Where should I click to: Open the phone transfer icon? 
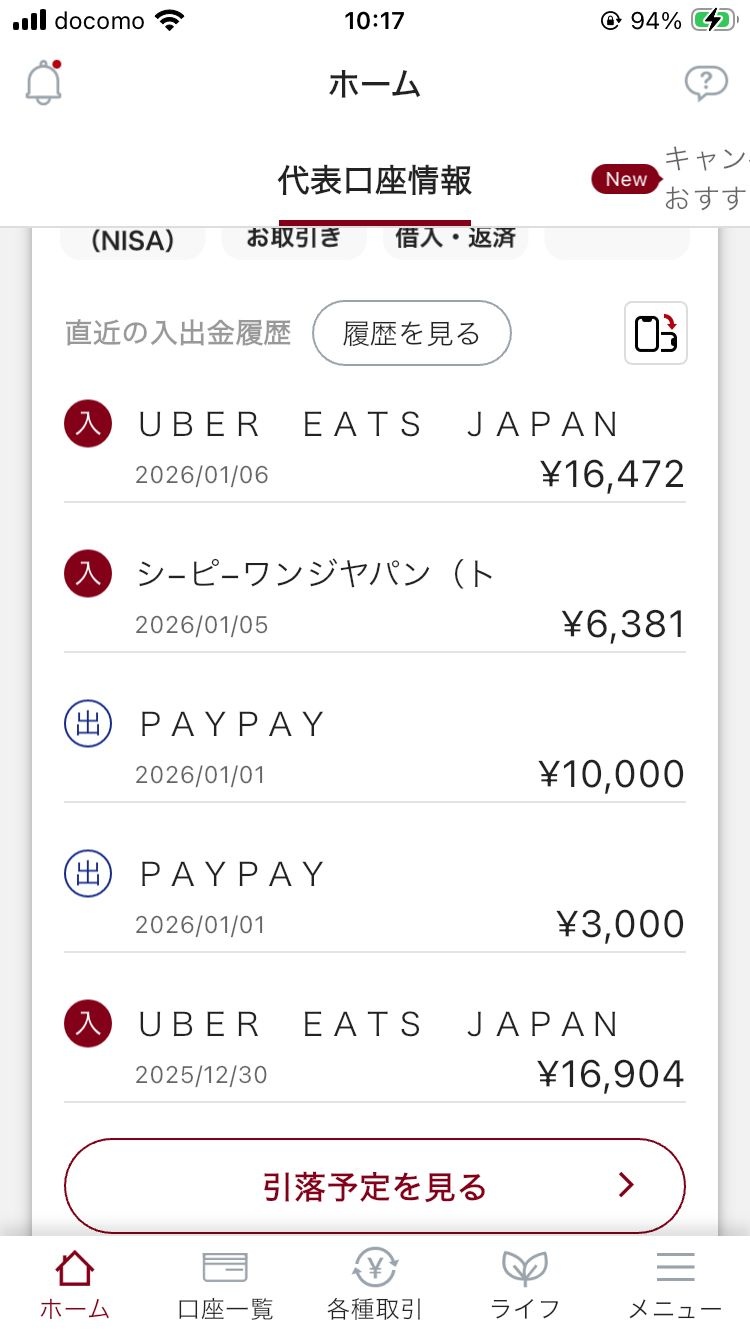coord(656,333)
